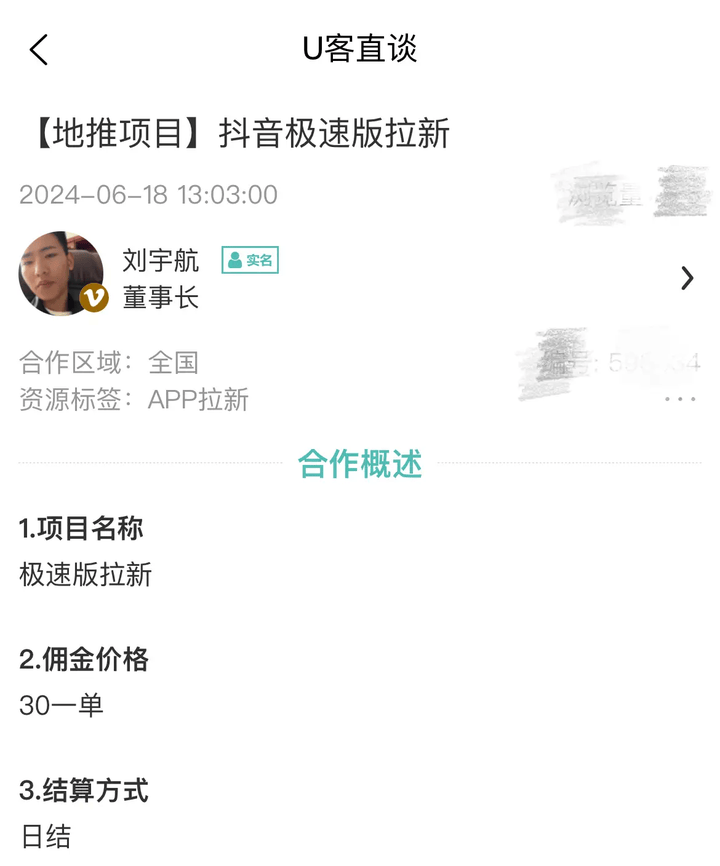The image size is (720, 866).
Task: Open the three-dot more options
Action: [x=680, y=399]
